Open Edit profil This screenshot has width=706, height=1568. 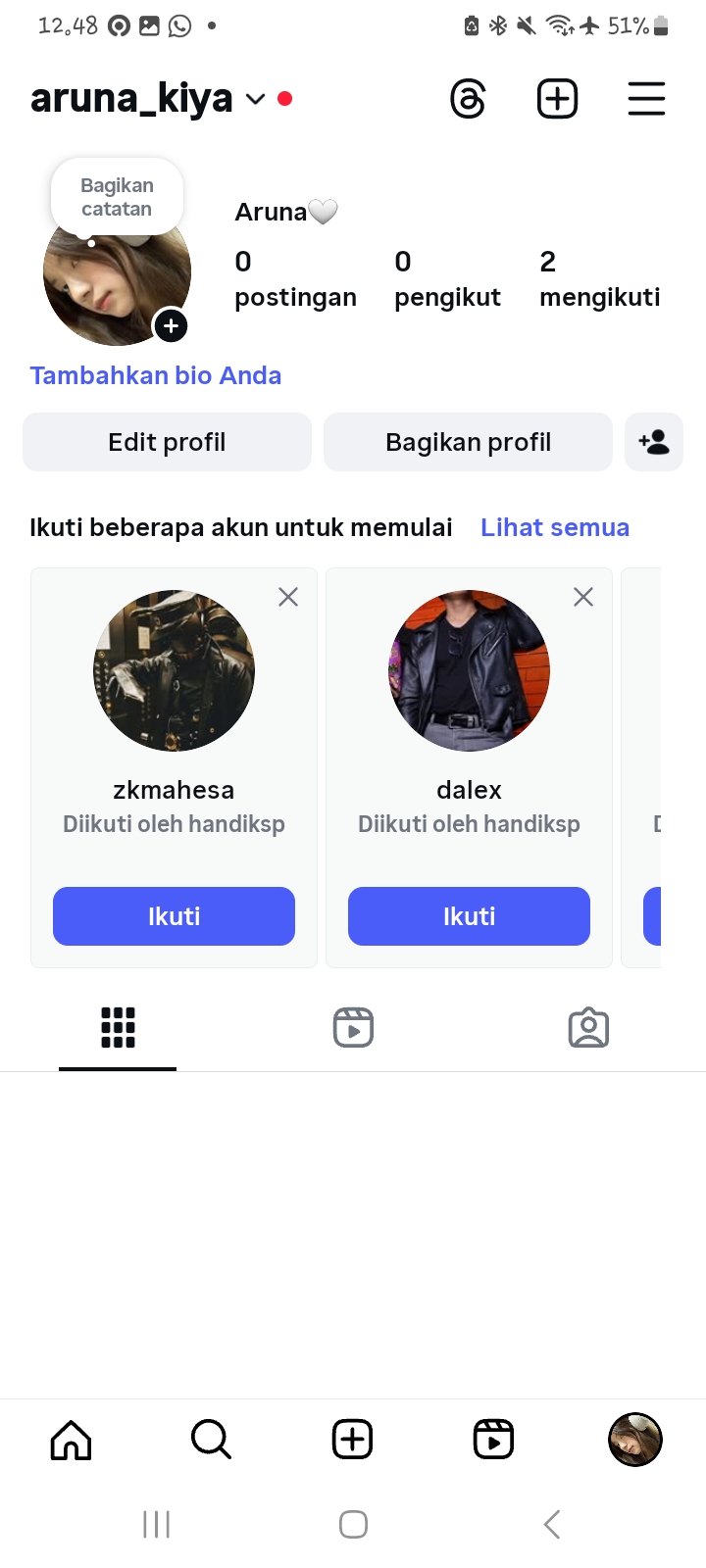pos(167,442)
